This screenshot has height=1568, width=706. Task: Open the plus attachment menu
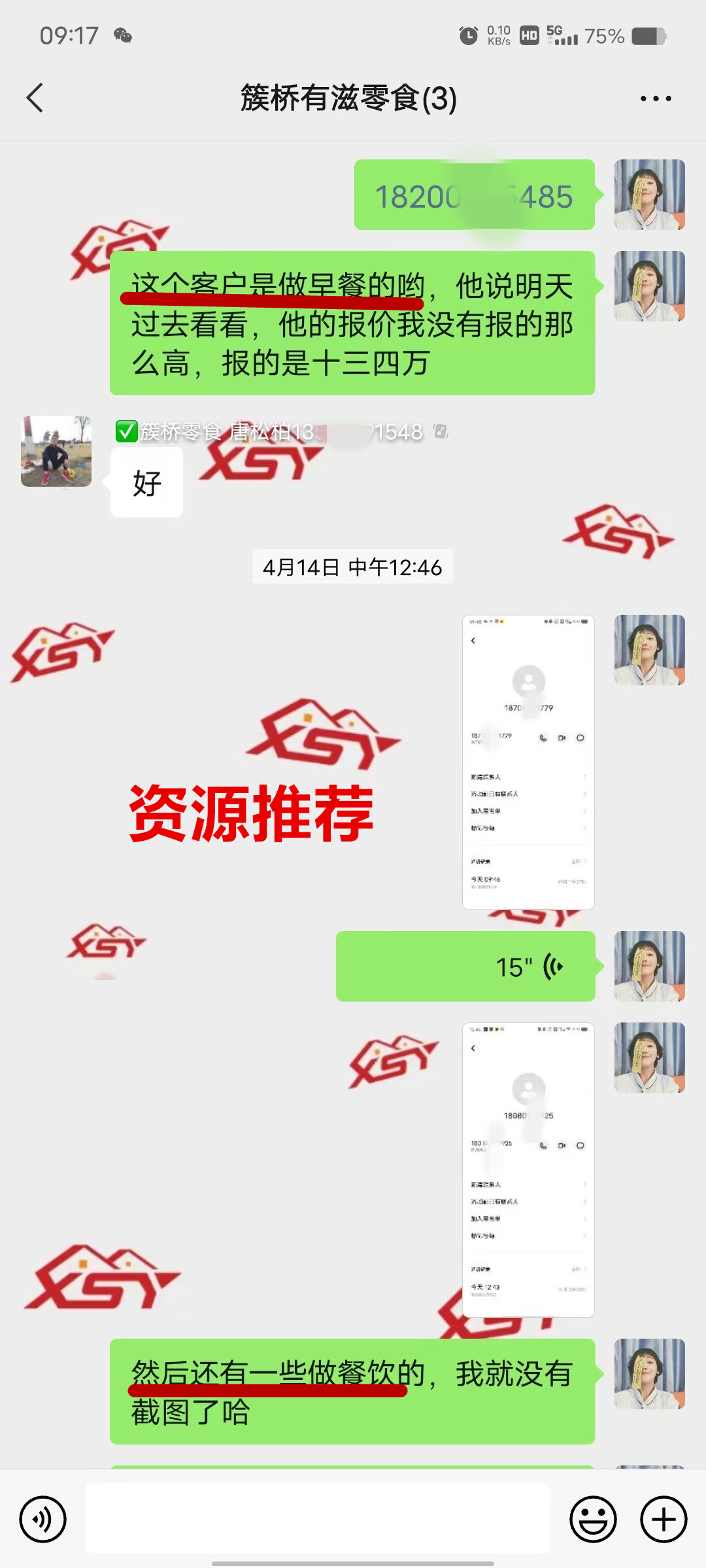tap(663, 1519)
